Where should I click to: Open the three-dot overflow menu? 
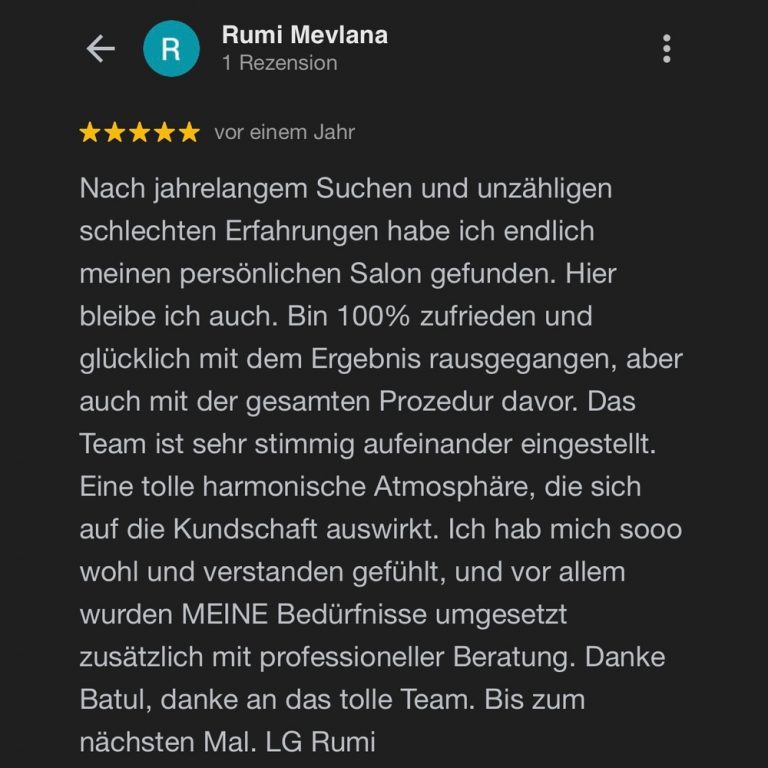pos(667,48)
